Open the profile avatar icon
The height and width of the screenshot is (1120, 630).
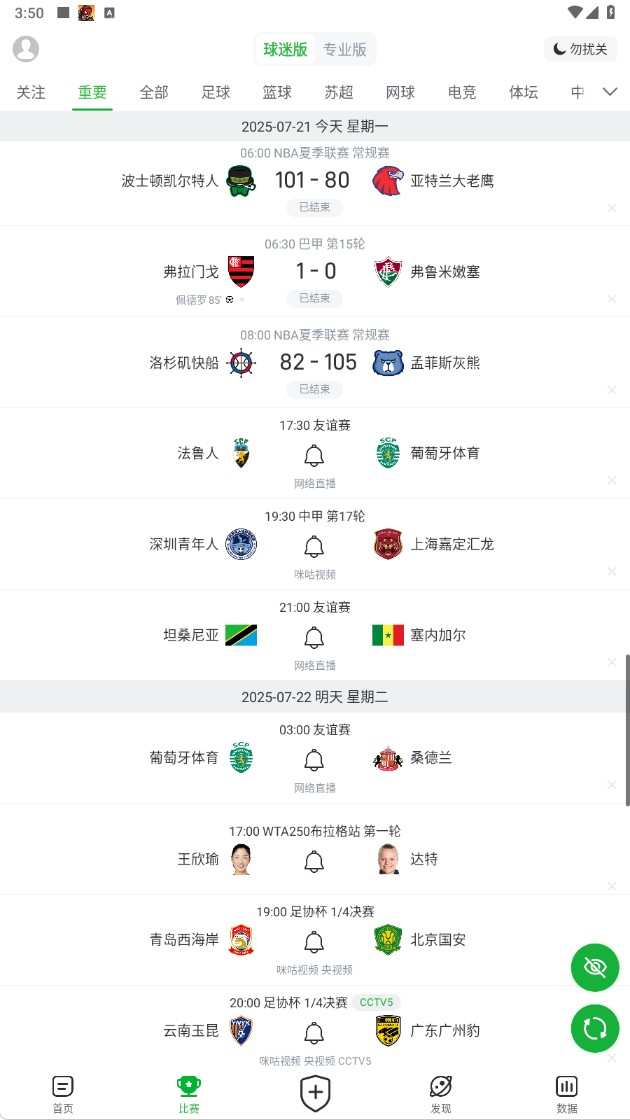tap(26, 49)
